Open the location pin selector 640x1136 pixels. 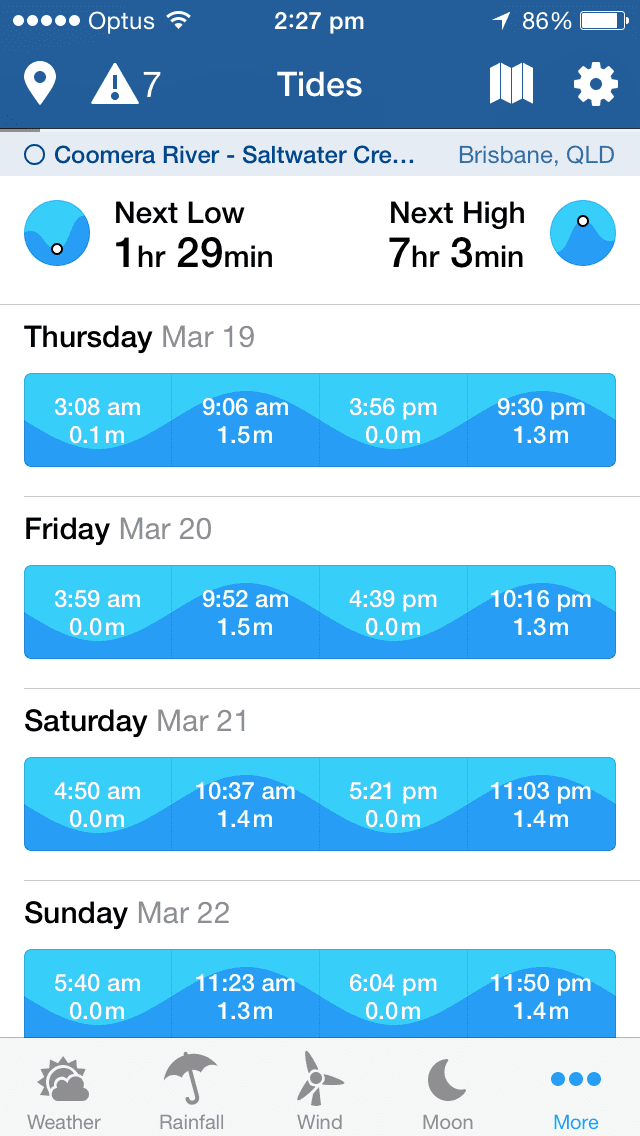pos(40,85)
